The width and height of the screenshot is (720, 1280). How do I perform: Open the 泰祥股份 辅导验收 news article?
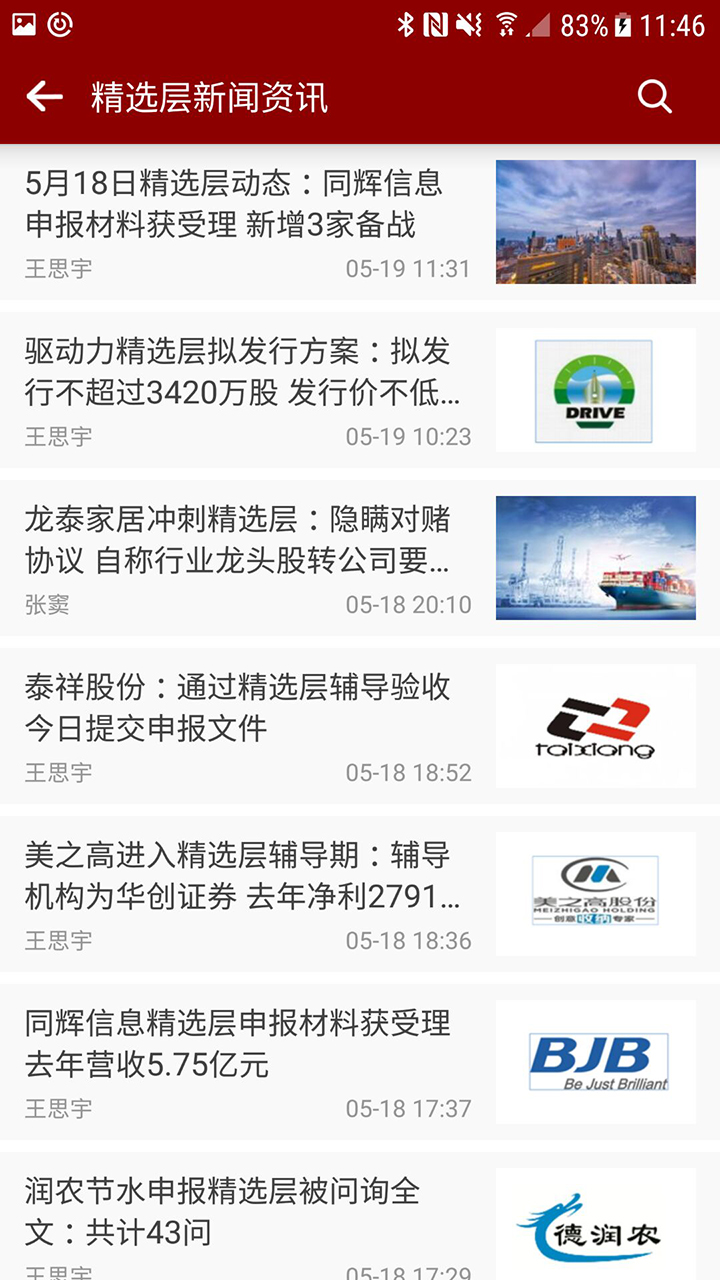pos(235,708)
